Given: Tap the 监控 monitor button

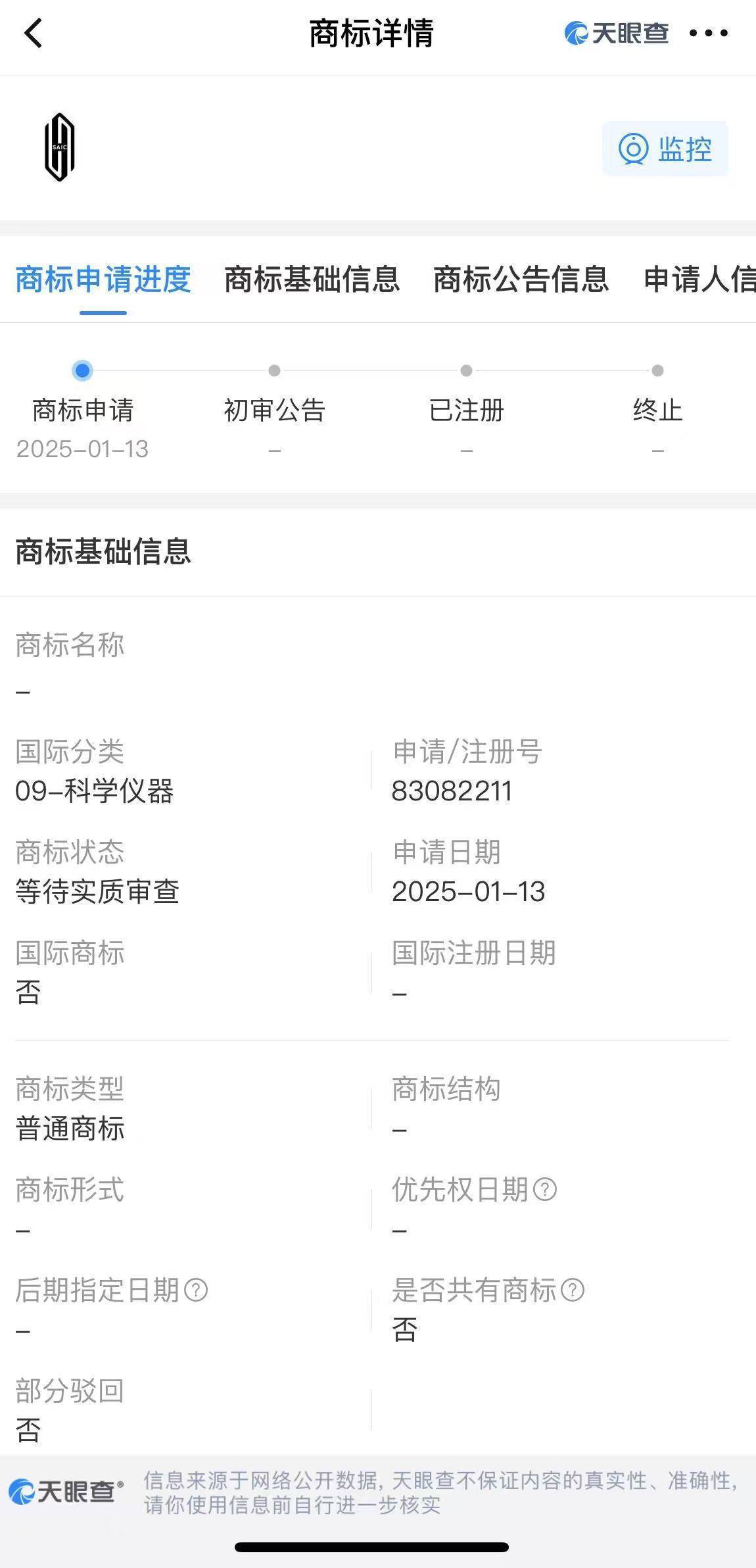Looking at the screenshot, I should tap(665, 149).
